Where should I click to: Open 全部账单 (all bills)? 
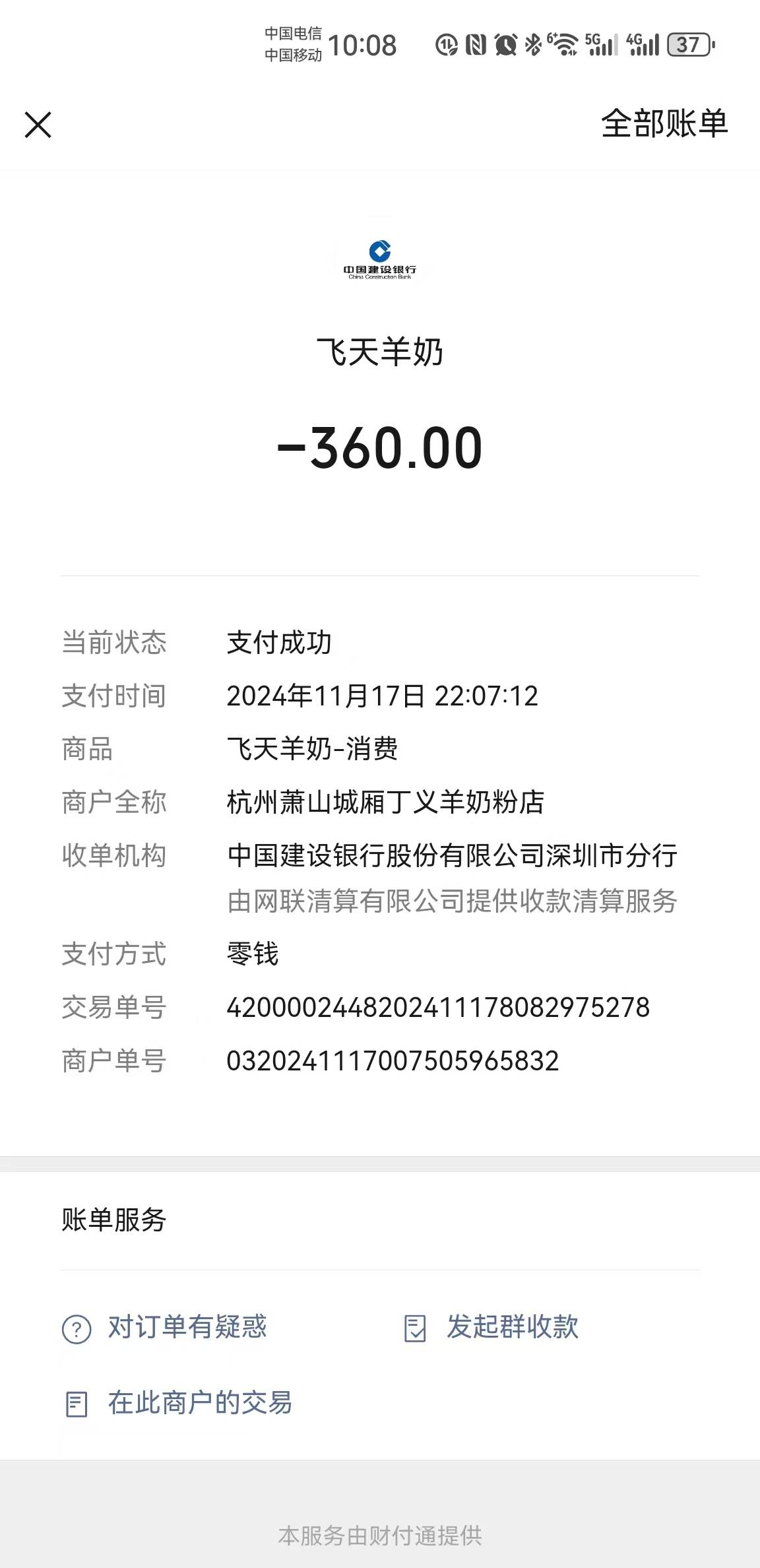(x=664, y=124)
